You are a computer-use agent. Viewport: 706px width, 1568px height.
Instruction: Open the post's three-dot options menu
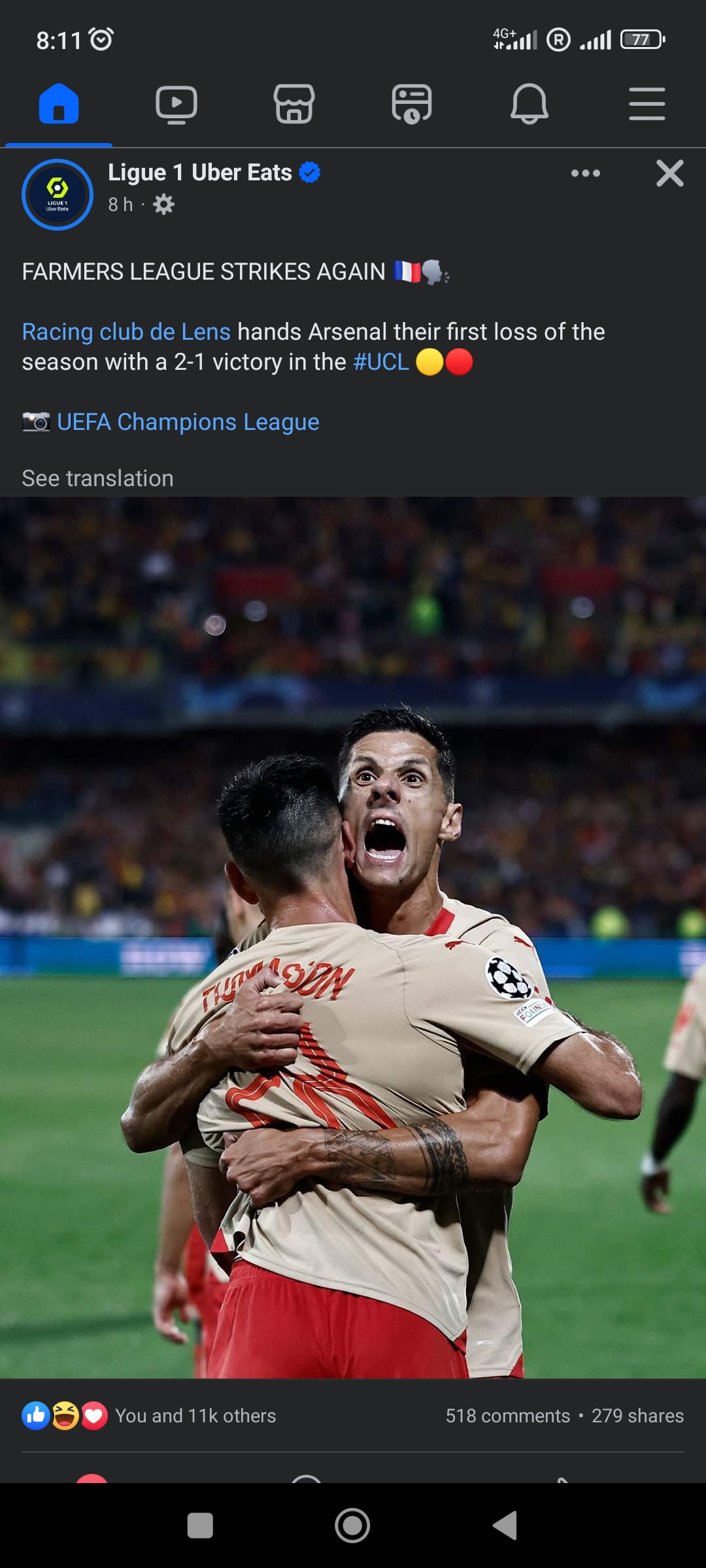(585, 174)
